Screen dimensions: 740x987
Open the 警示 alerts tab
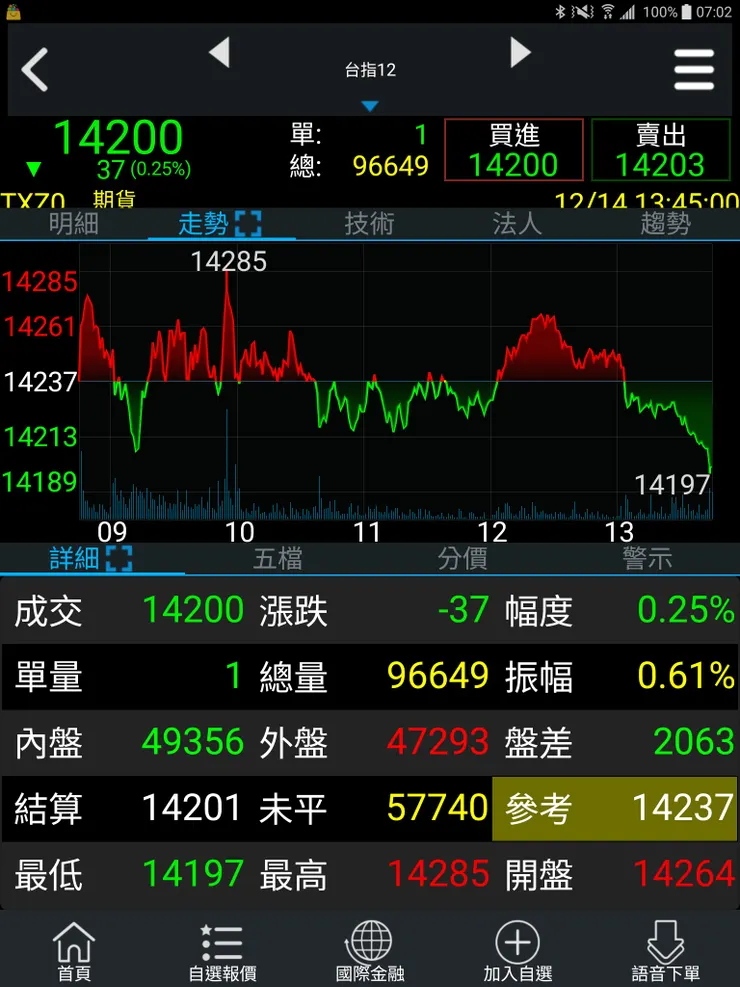(x=647, y=558)
